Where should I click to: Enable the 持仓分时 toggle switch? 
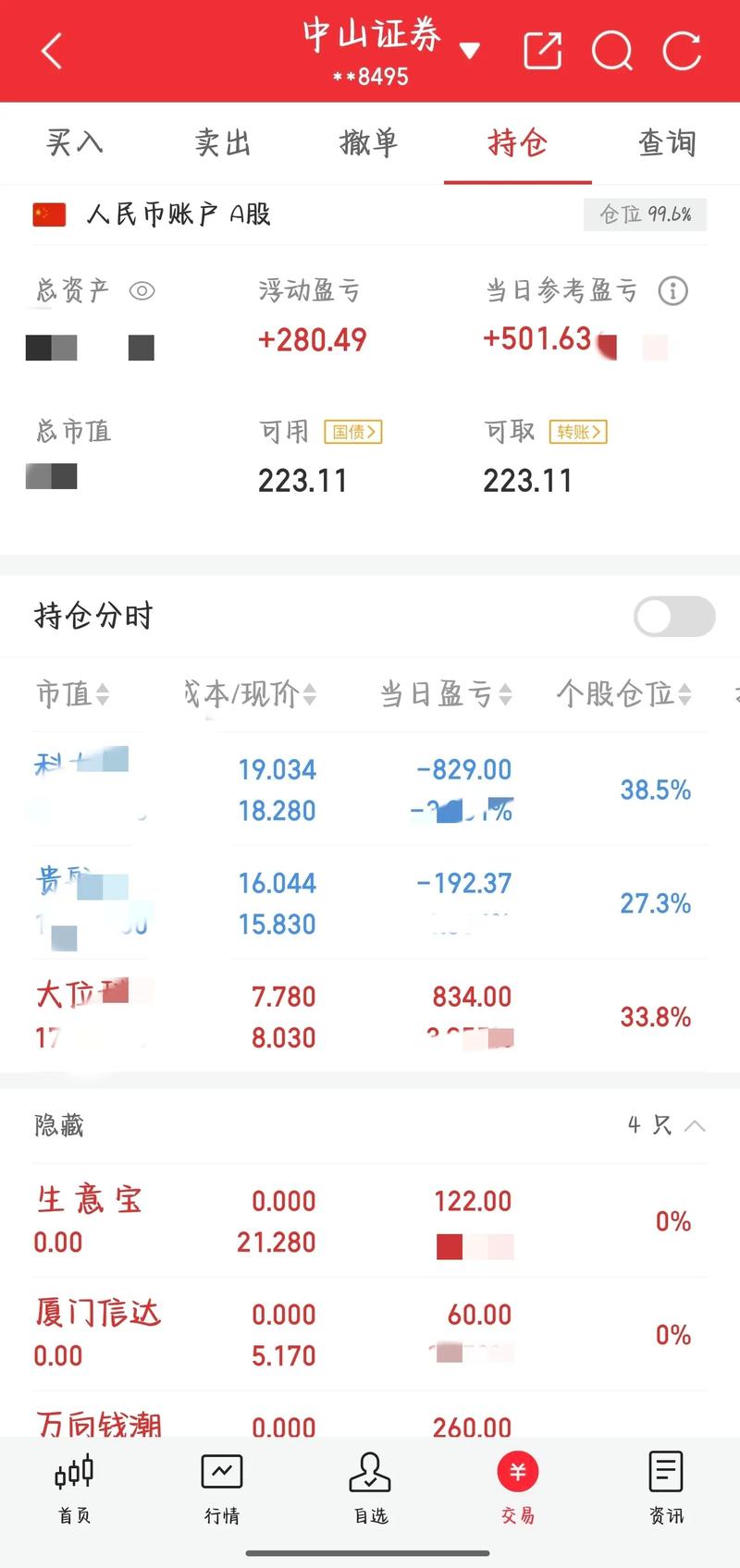674,617
